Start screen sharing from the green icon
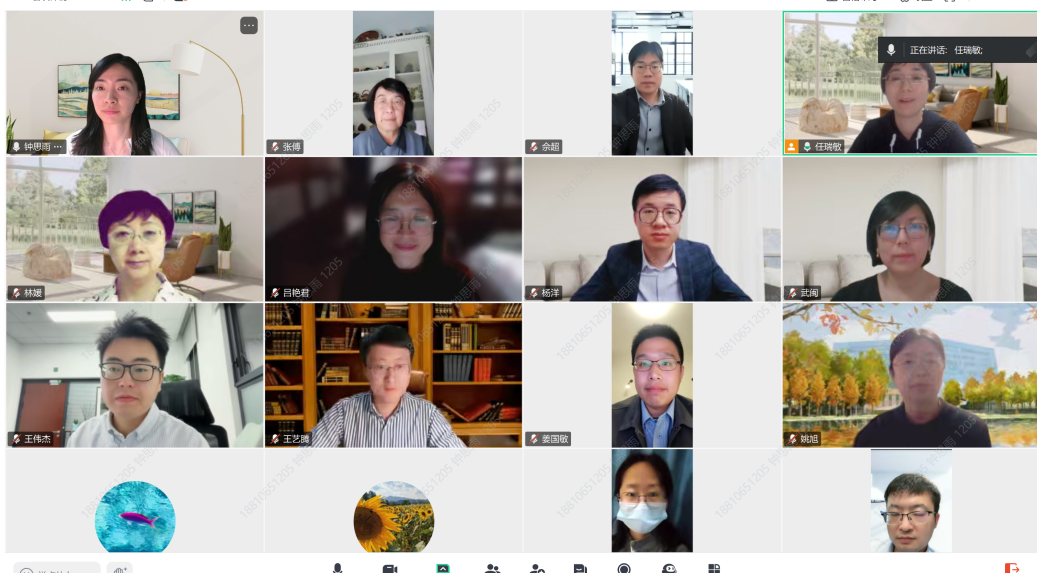1037x573 pixels. (443, 568)
